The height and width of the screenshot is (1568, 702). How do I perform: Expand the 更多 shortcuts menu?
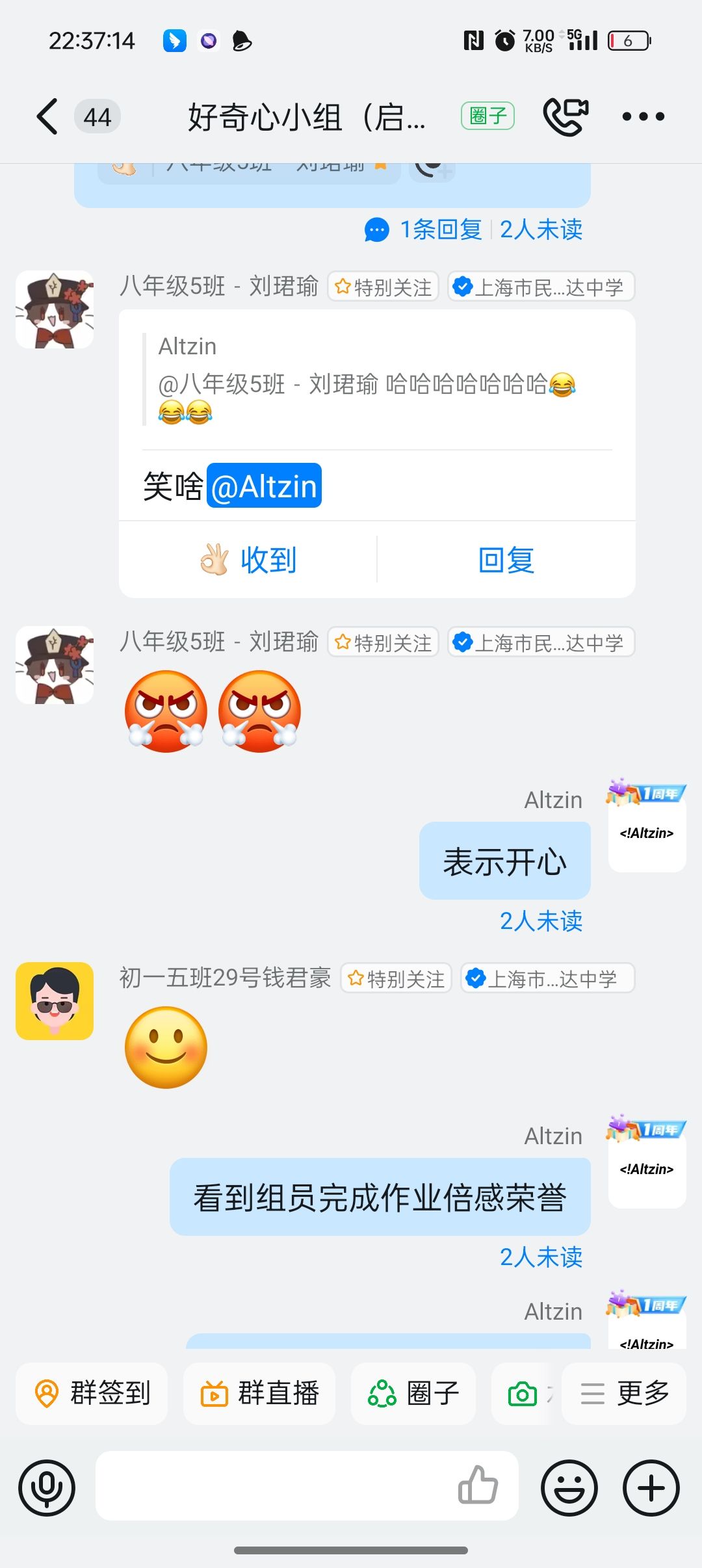click(624, 1393)
